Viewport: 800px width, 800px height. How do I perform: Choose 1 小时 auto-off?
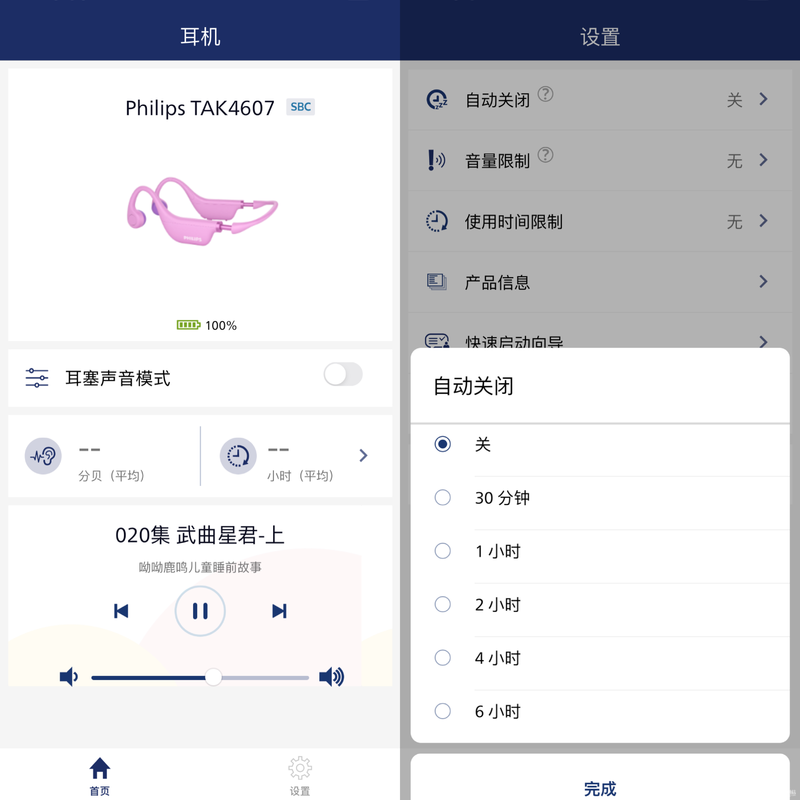click(443, 551)
